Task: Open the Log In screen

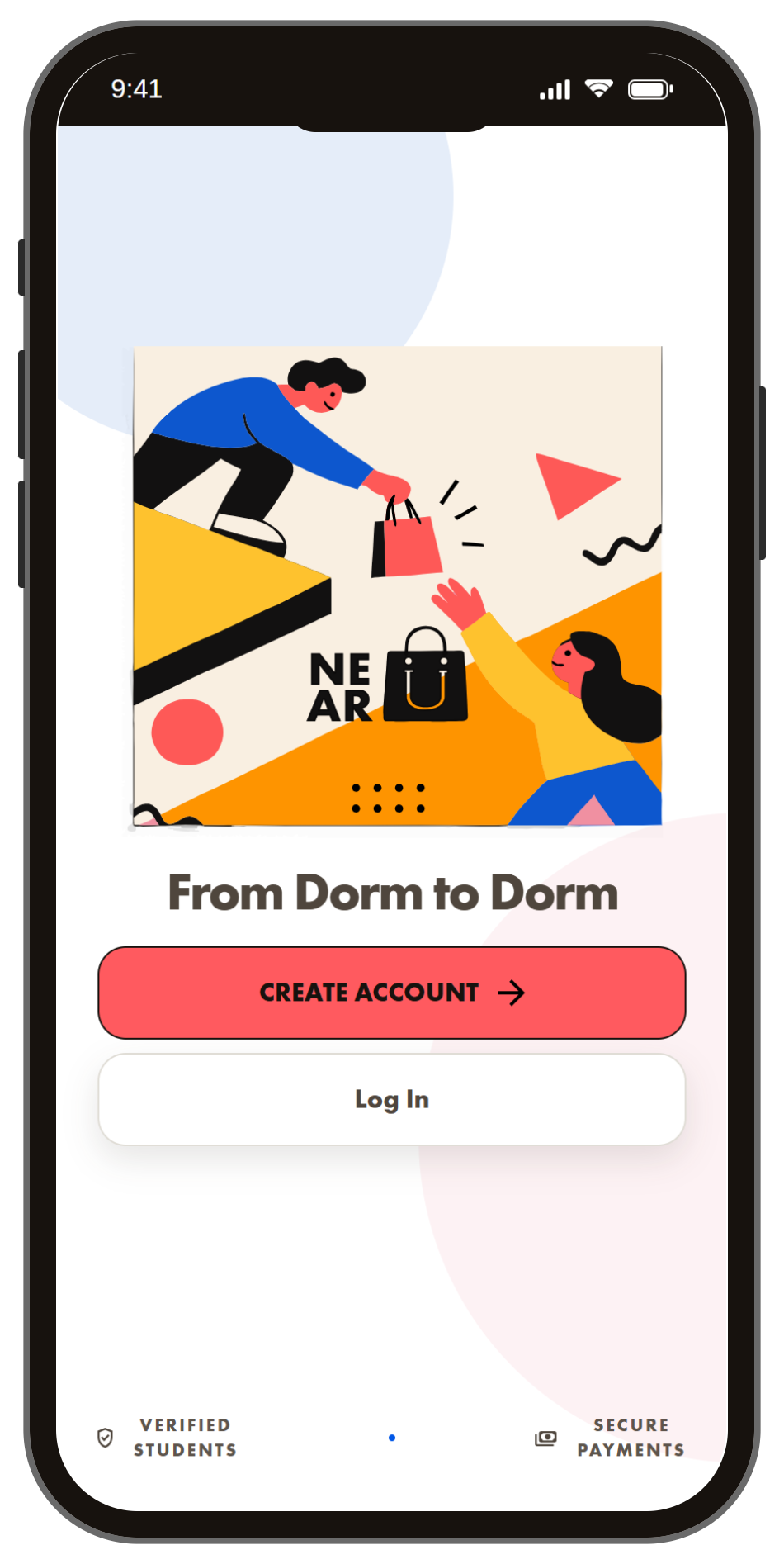Action: (x=391, y=1099)
